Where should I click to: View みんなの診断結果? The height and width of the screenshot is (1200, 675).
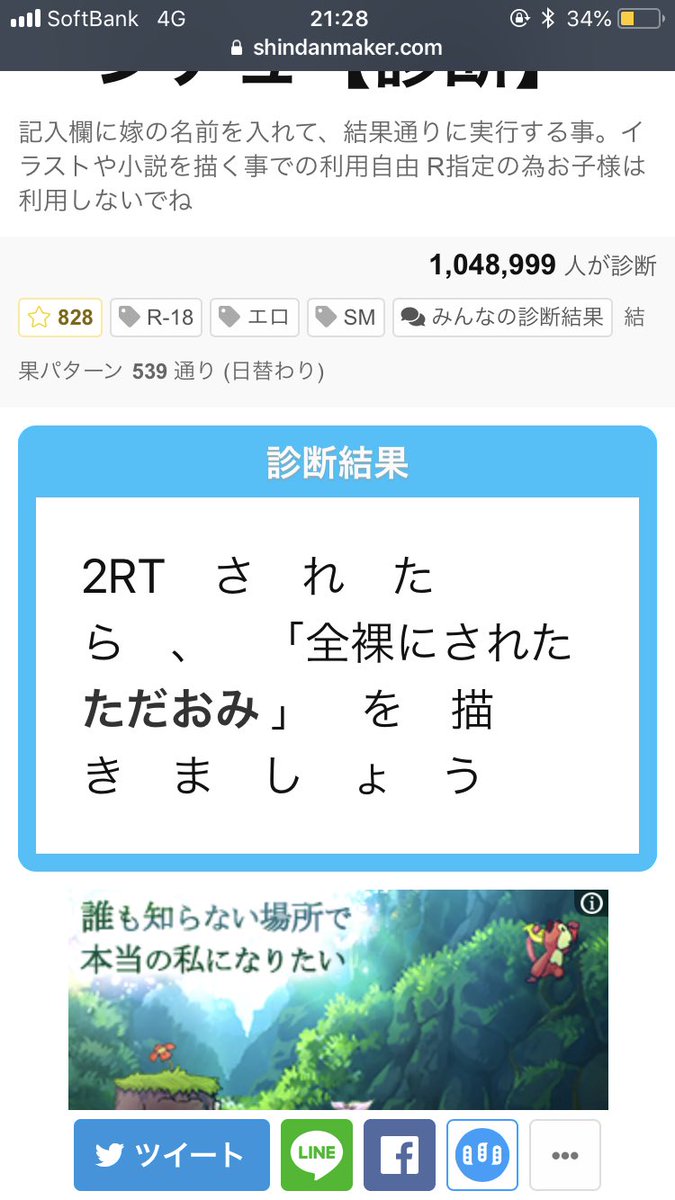point(502,318)
